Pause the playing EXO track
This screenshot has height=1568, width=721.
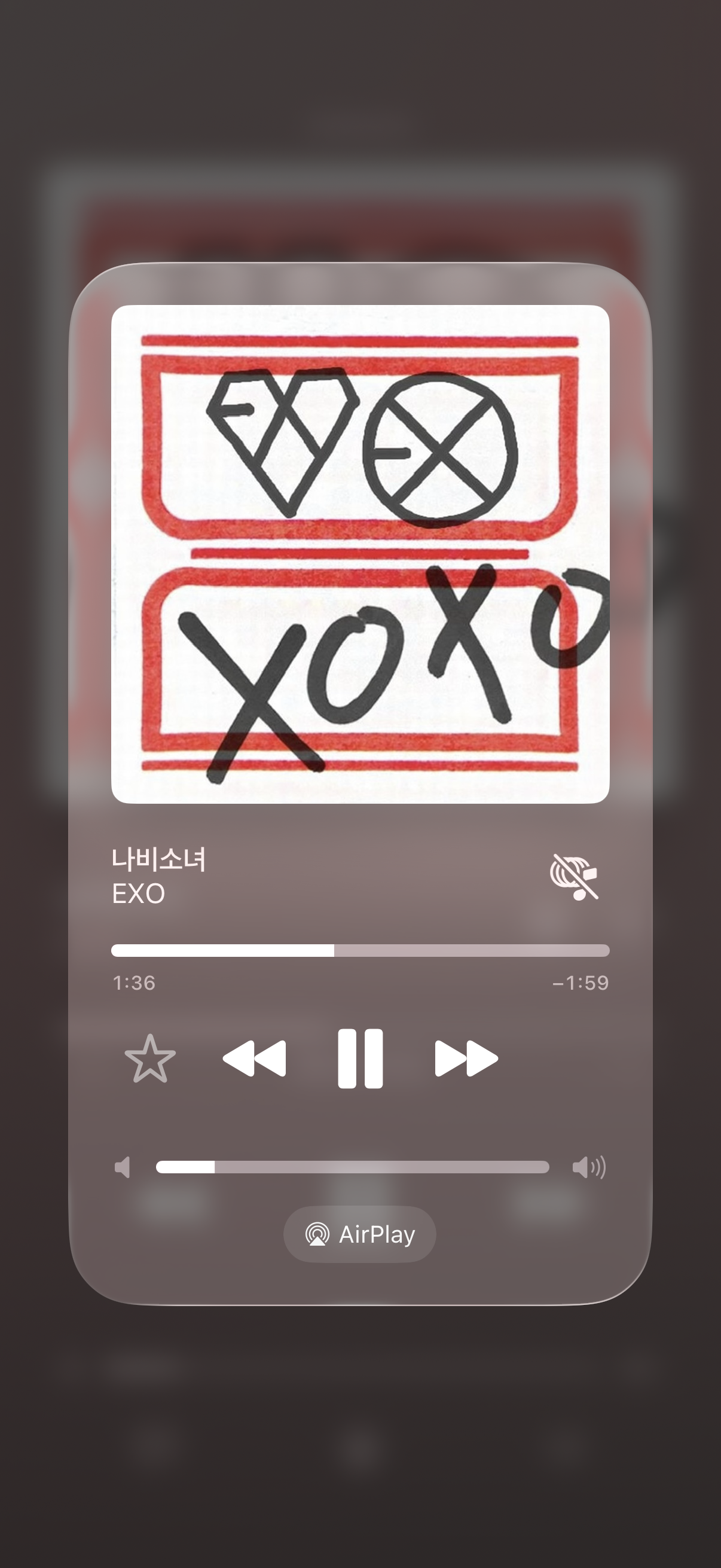point(360,1058)
